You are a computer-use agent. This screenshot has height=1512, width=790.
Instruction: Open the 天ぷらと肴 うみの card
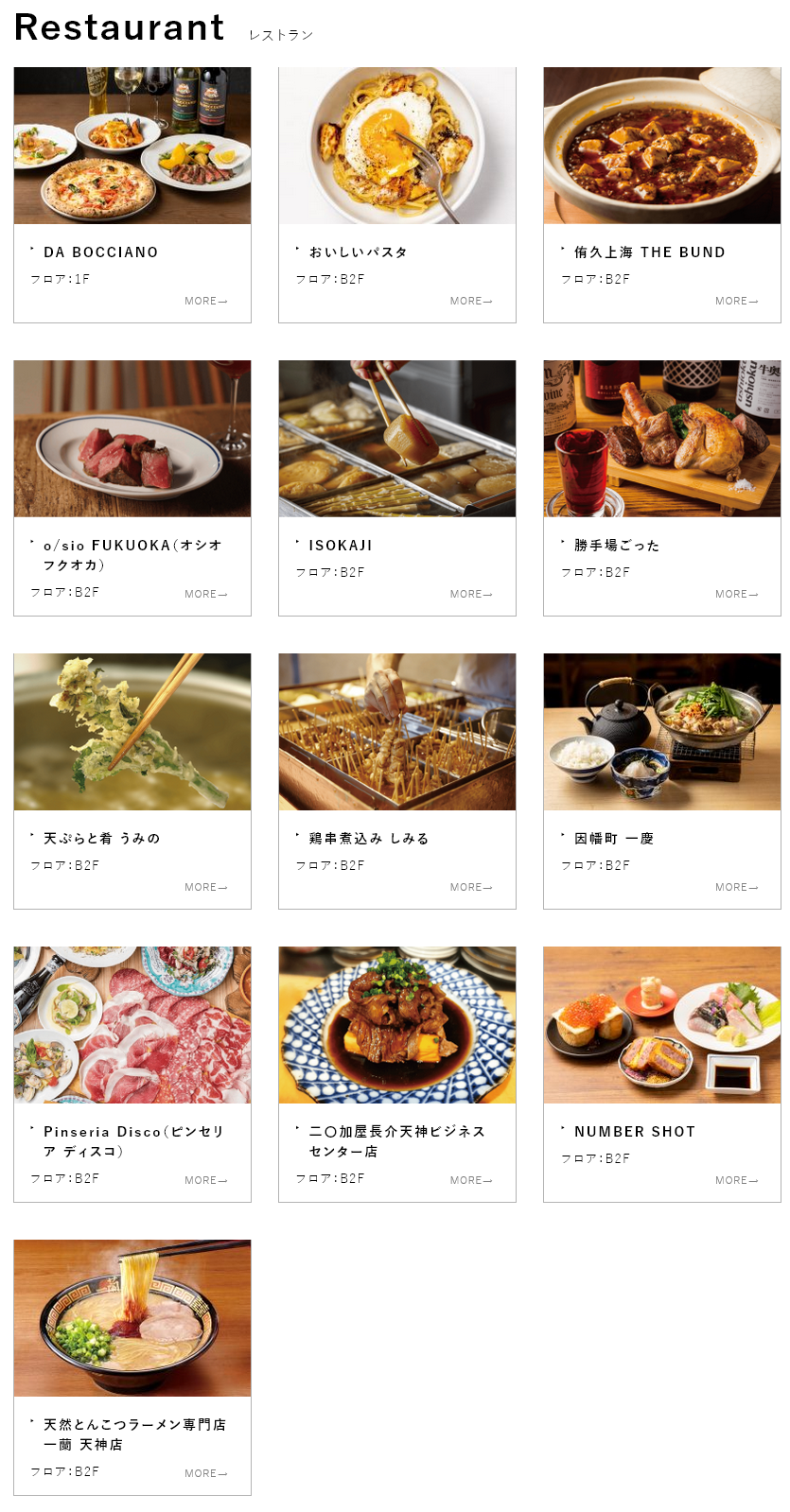[132, 781]
